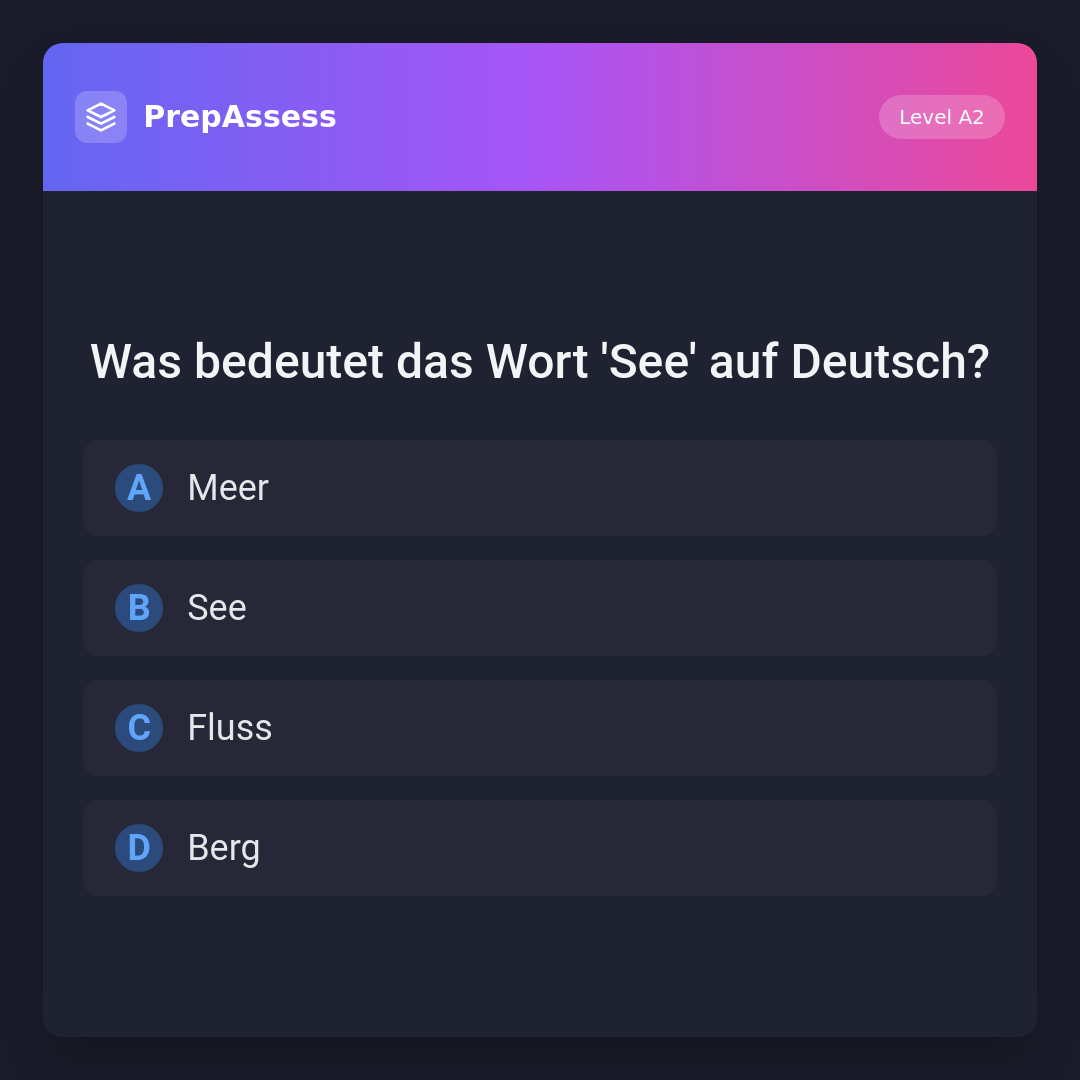Pick answer C, Fluss
The image size is (1080, 1080).
[x=540, y=728]
